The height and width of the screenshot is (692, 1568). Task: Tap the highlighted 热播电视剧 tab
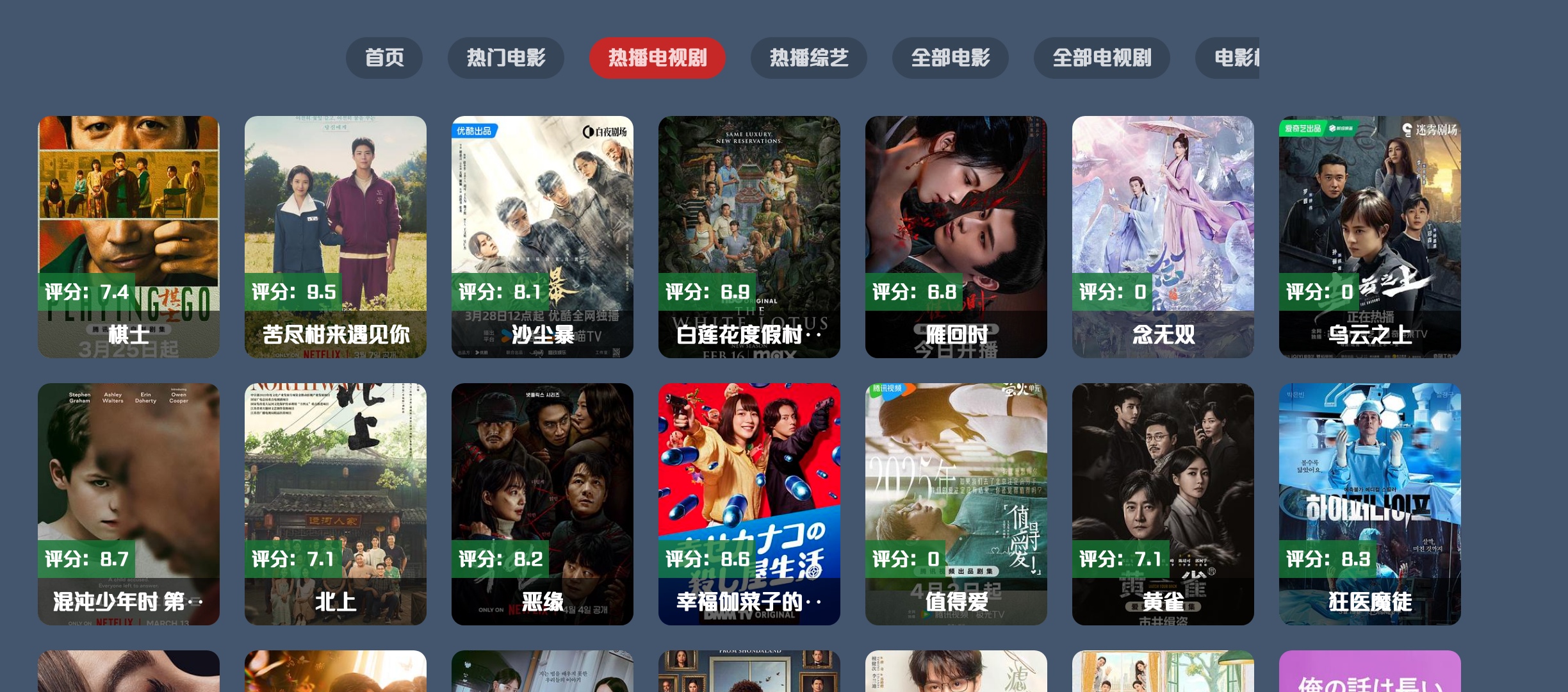[657, 58]
